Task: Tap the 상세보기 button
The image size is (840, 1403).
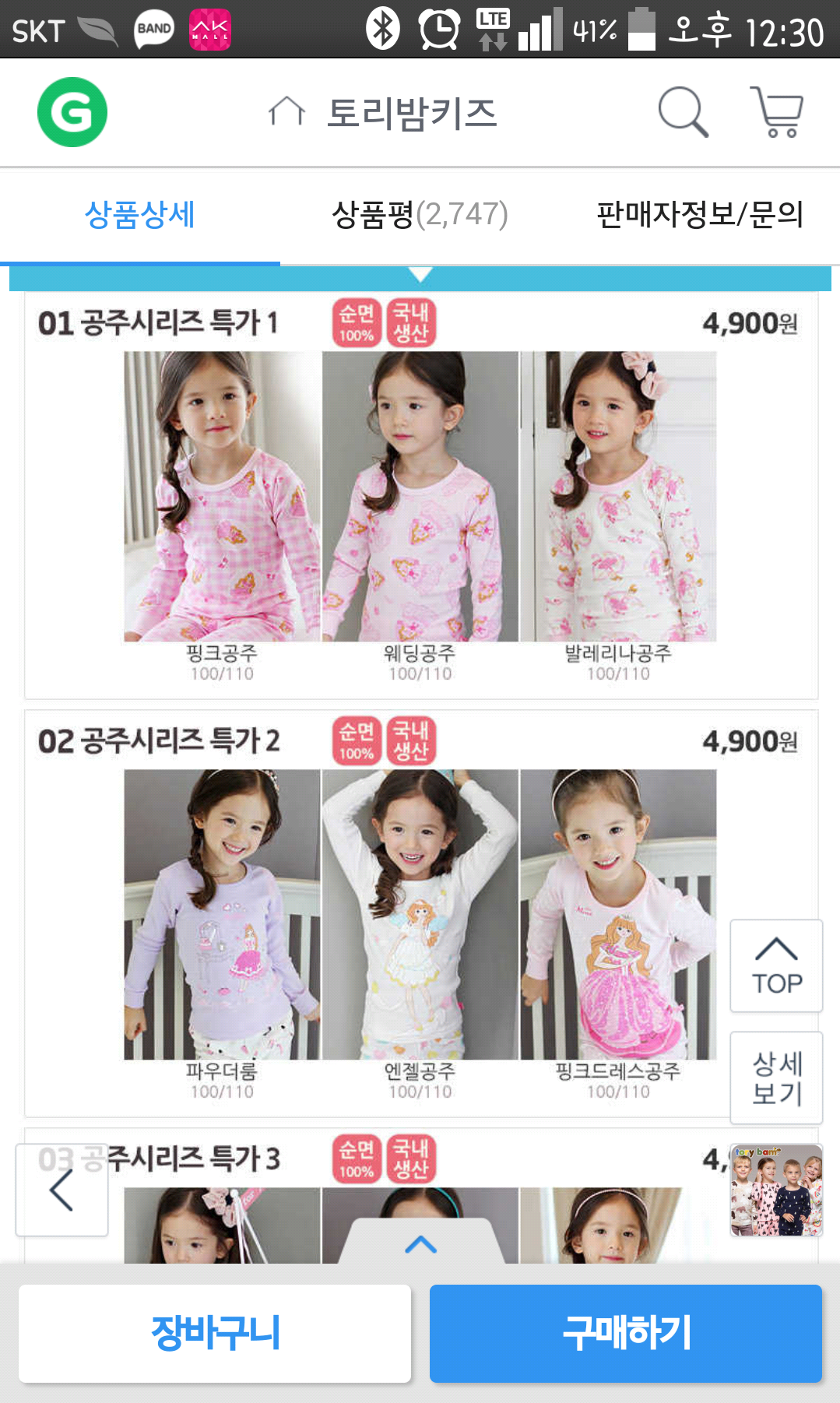Action: point(776,1078)
